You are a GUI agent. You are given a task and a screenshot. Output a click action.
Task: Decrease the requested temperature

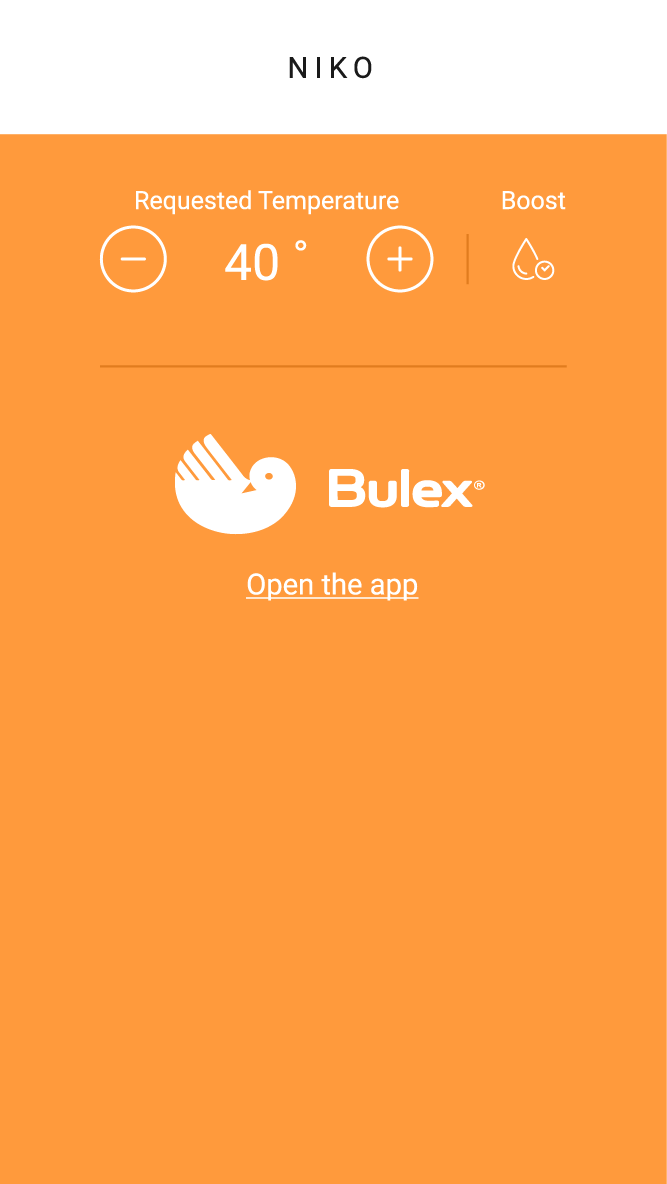point(133,259)
